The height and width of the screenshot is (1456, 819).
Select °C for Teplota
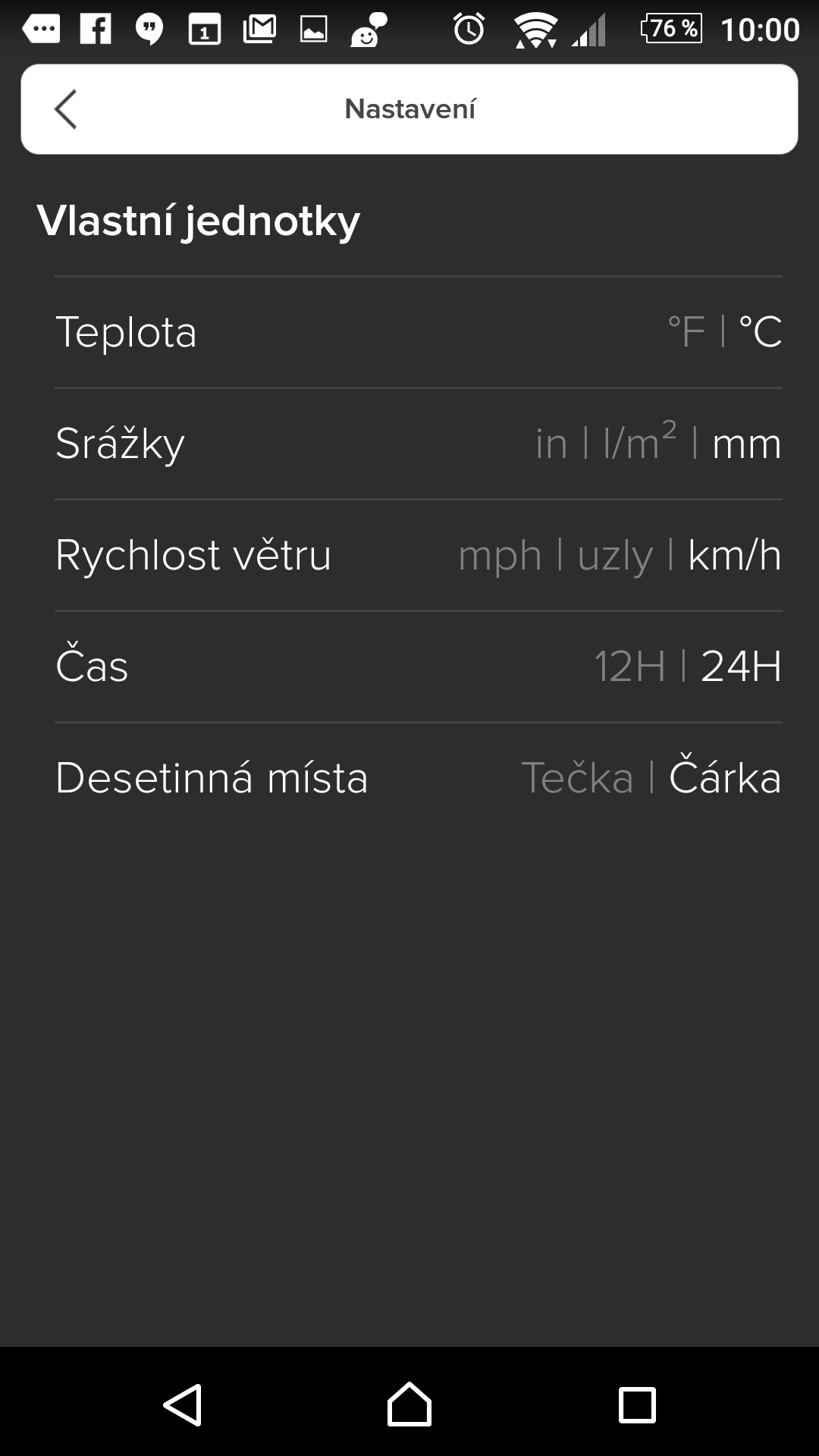[760, 332]
